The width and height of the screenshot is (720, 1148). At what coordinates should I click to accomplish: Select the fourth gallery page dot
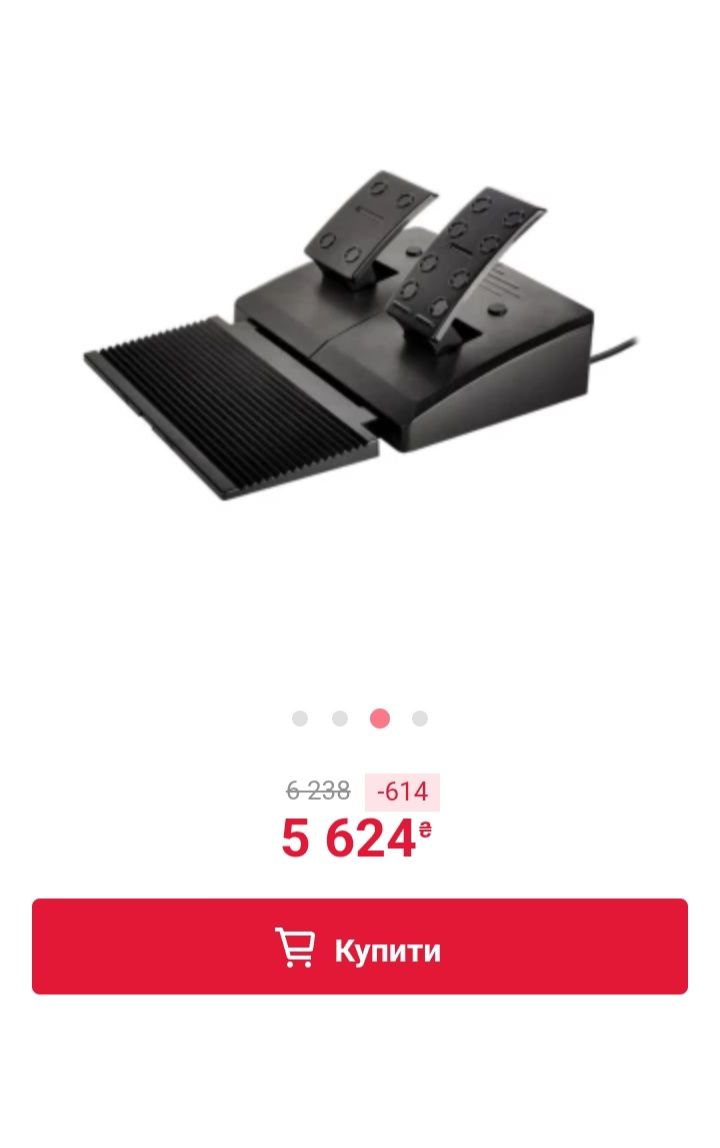(420, 718)
